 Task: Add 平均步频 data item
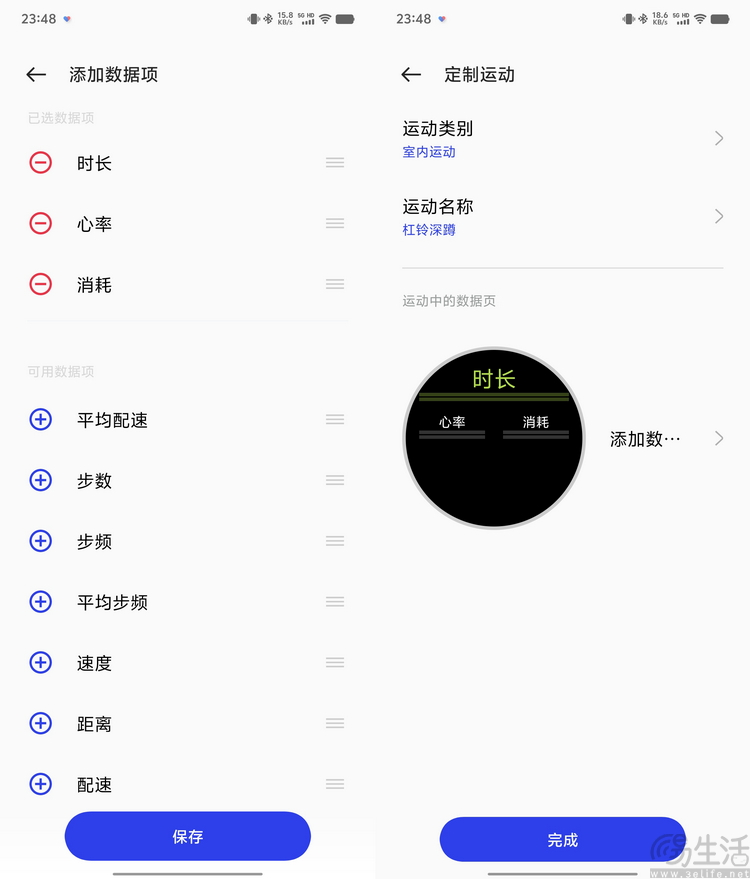(x=41, y=602)
